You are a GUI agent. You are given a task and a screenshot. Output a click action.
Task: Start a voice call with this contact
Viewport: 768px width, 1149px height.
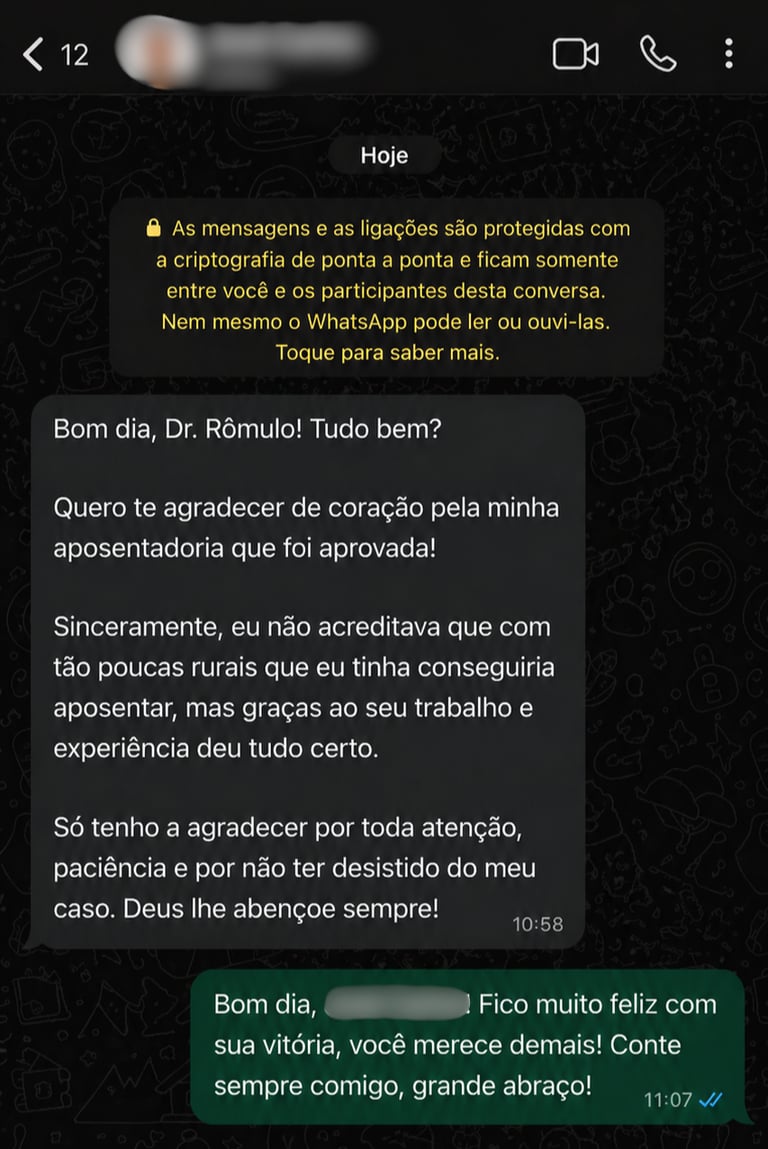657,54
